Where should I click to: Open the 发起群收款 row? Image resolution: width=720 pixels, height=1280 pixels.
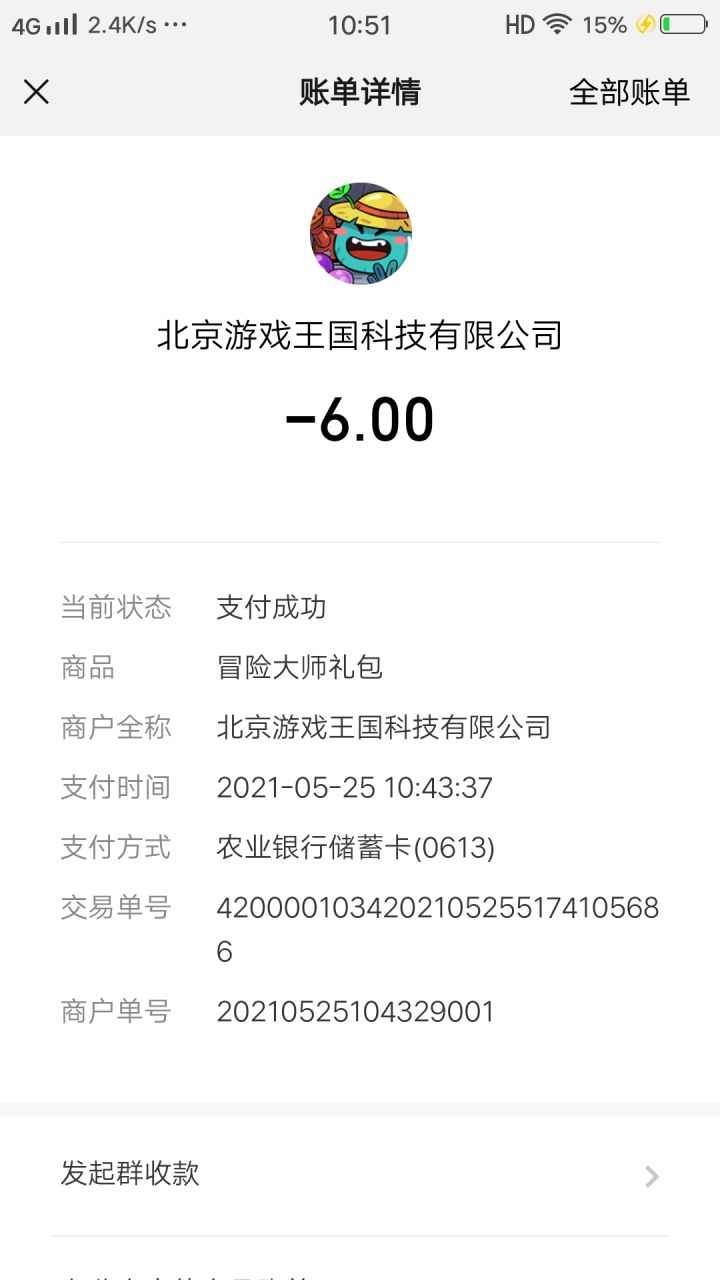(360, 1174)
